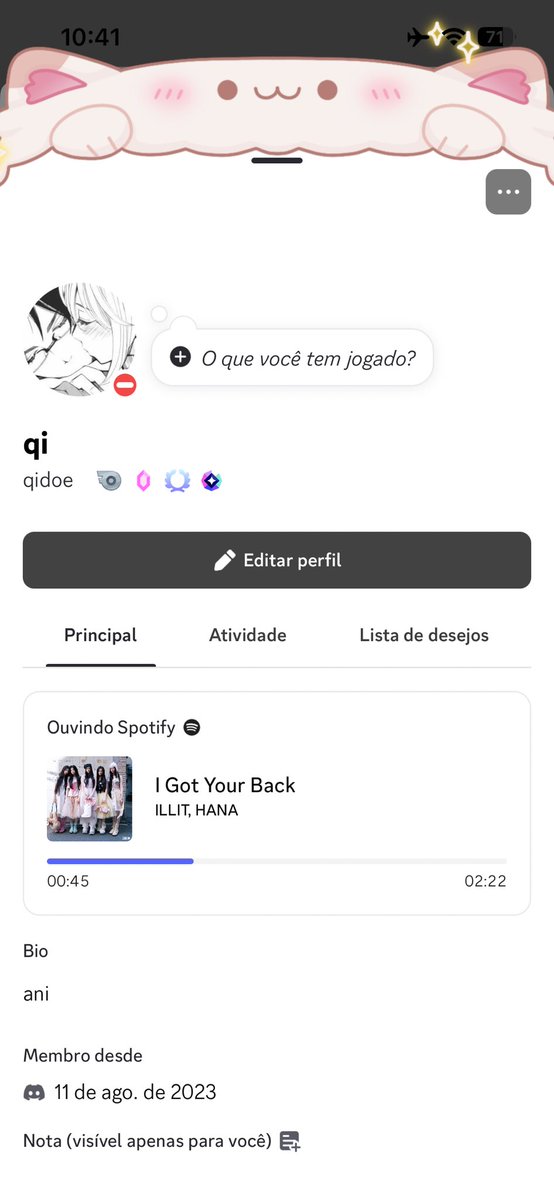554x1199 pixels.
Task: Open the three-dot overflow menu
Action: click(508, 192)
